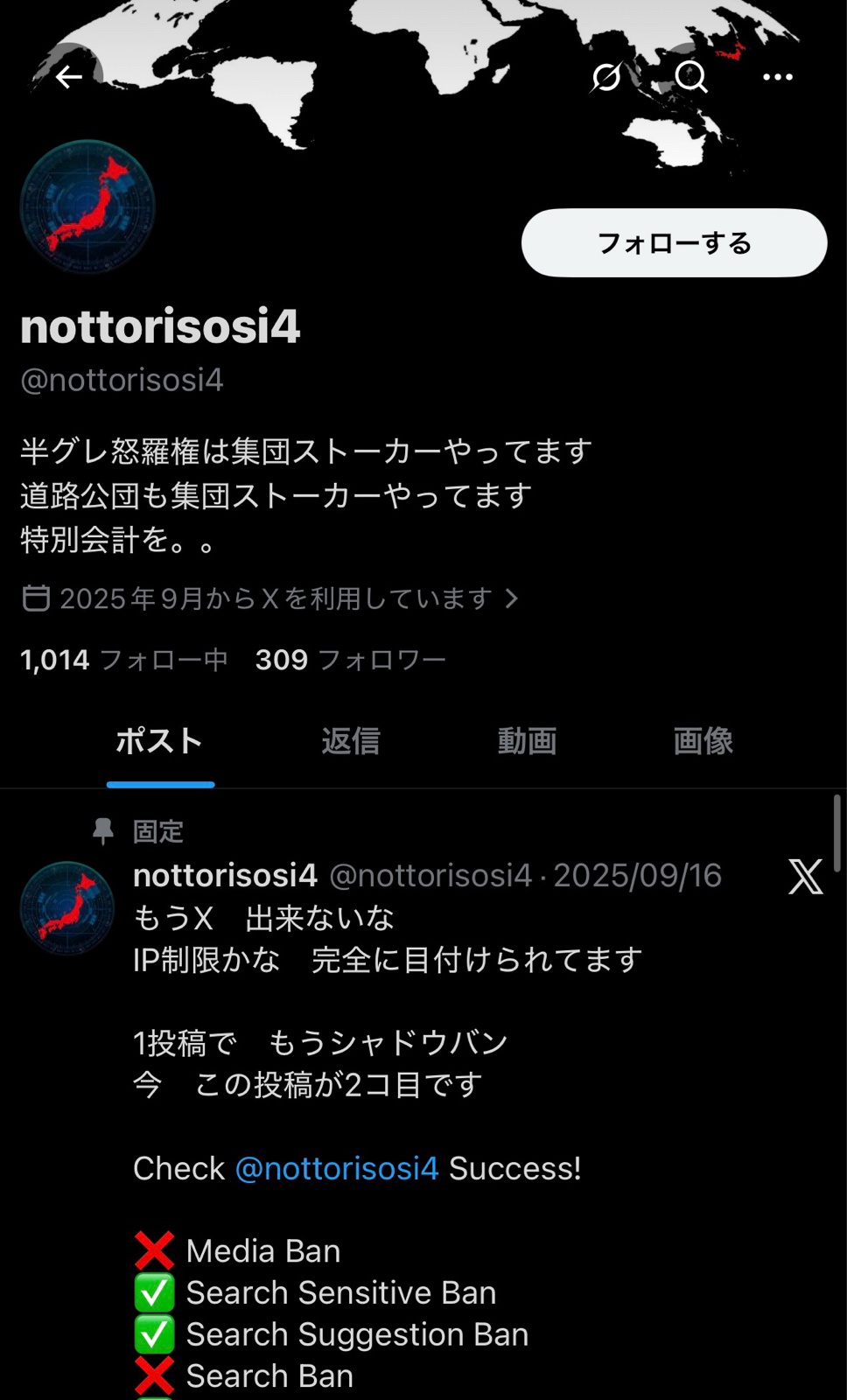
Task: Tap the Grok slash icon in header
Action: click(606, 77)
